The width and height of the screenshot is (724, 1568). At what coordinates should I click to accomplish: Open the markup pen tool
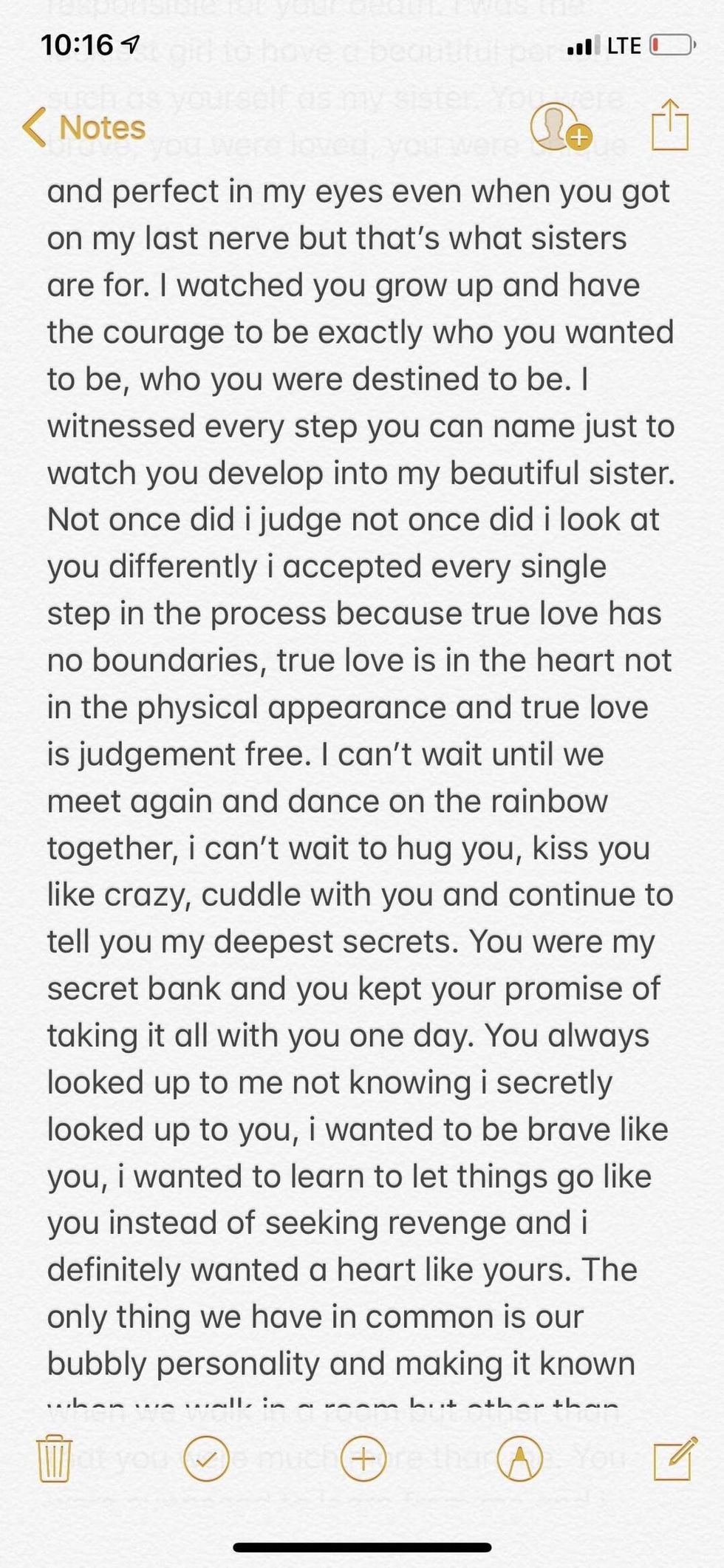click(519, 1459)
